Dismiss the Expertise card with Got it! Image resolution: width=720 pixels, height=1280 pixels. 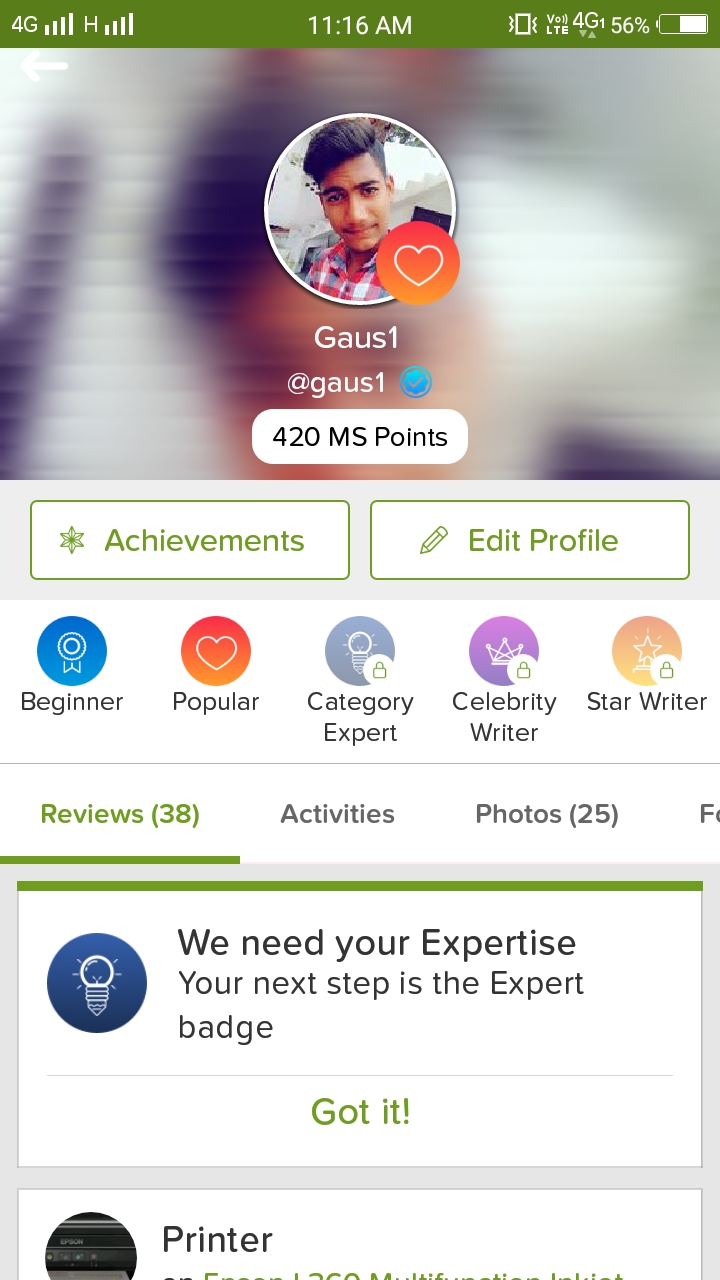tap(360, 1112)
